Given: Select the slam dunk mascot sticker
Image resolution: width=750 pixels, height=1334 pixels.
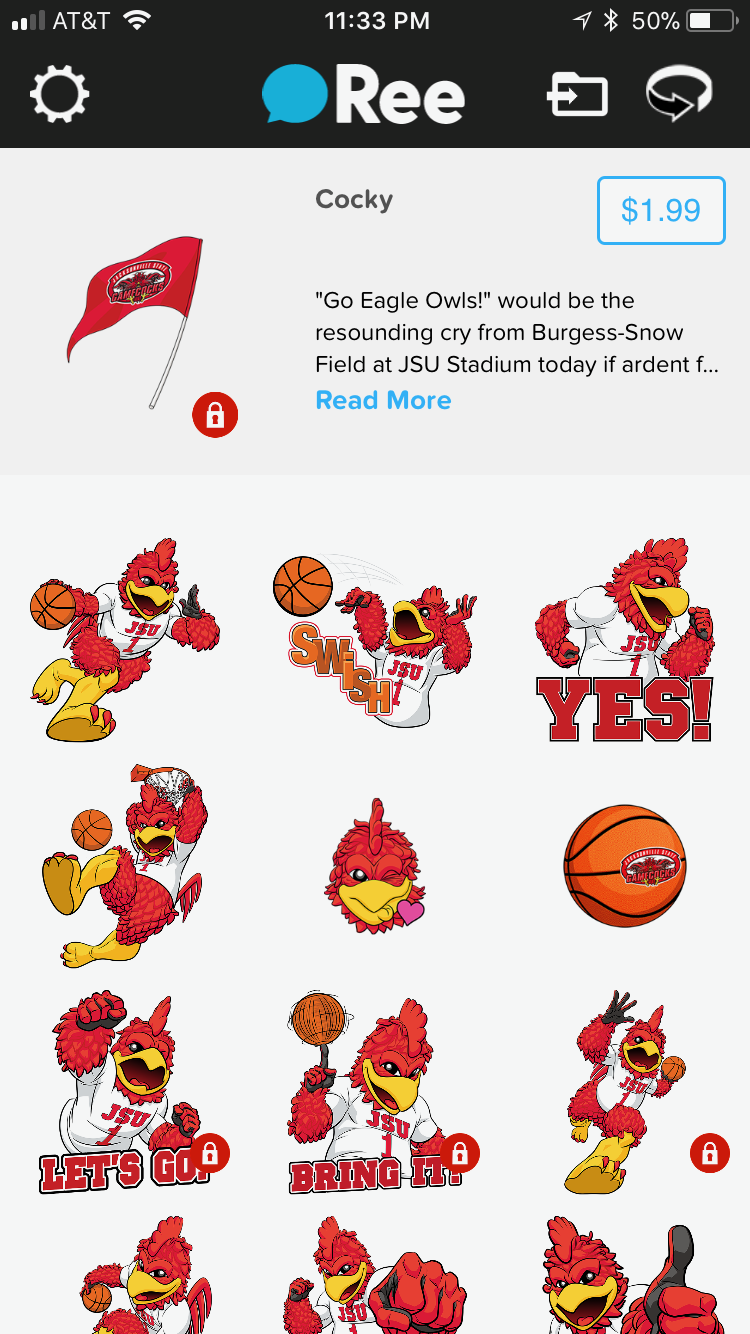Looking at the screenshot, I should click(x=125, y=866).
